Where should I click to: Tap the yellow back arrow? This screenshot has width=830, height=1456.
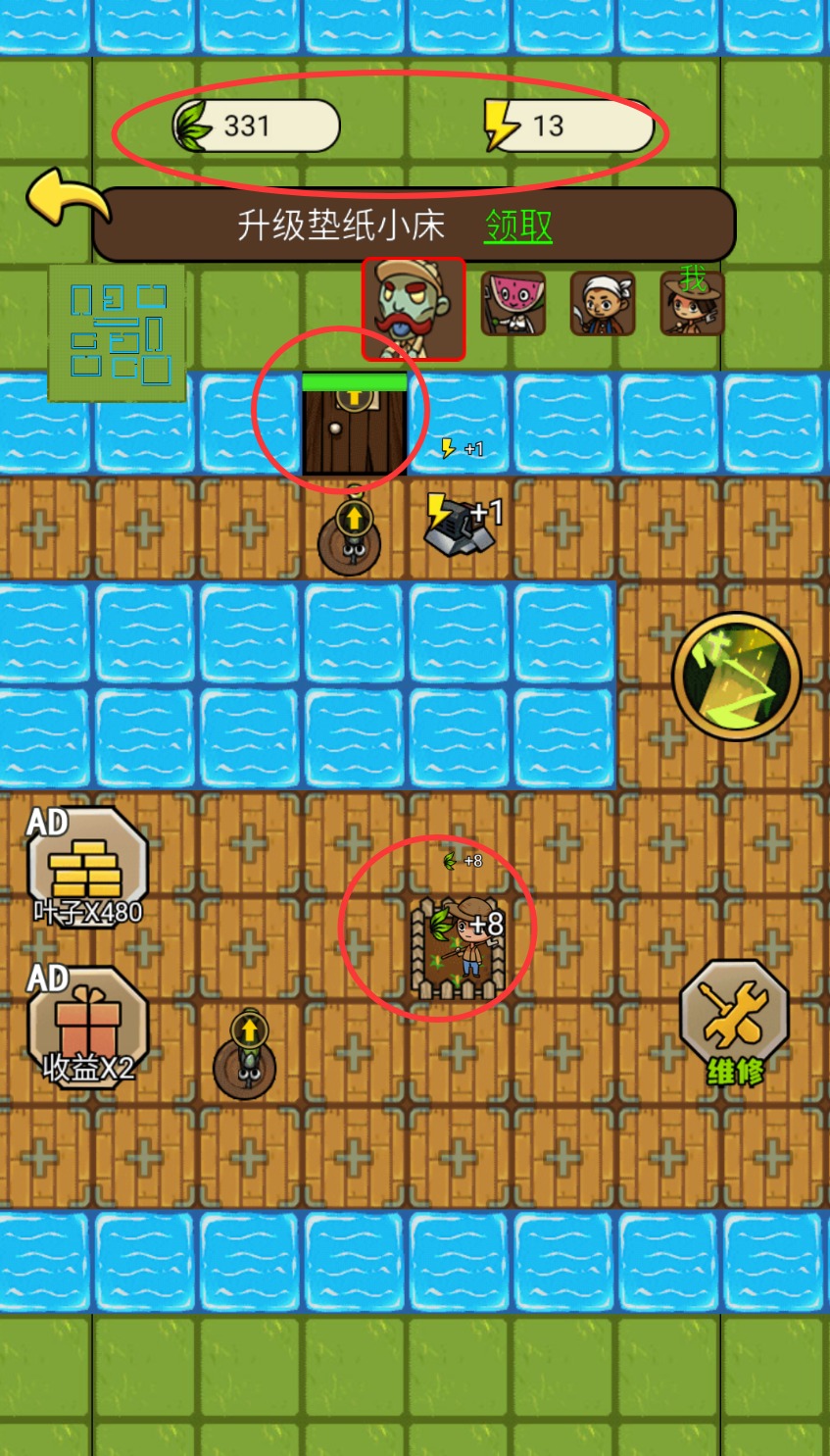(x=67, y=197)
